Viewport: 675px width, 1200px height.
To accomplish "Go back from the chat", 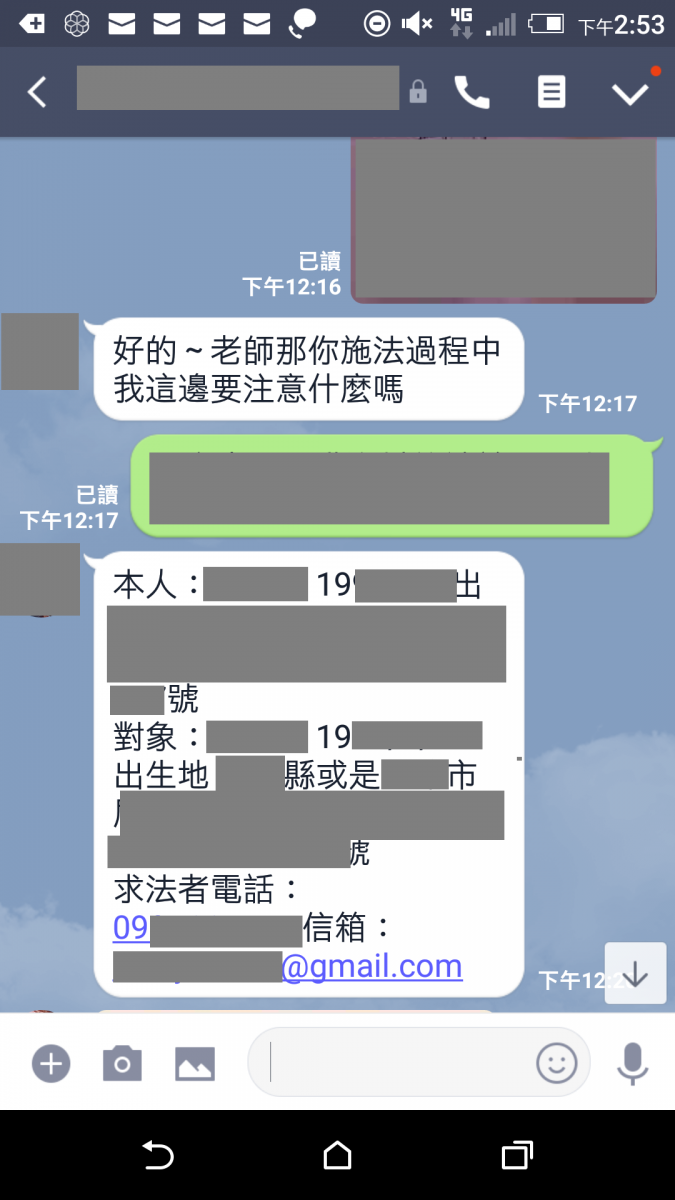I will click(x=37, y=92).
